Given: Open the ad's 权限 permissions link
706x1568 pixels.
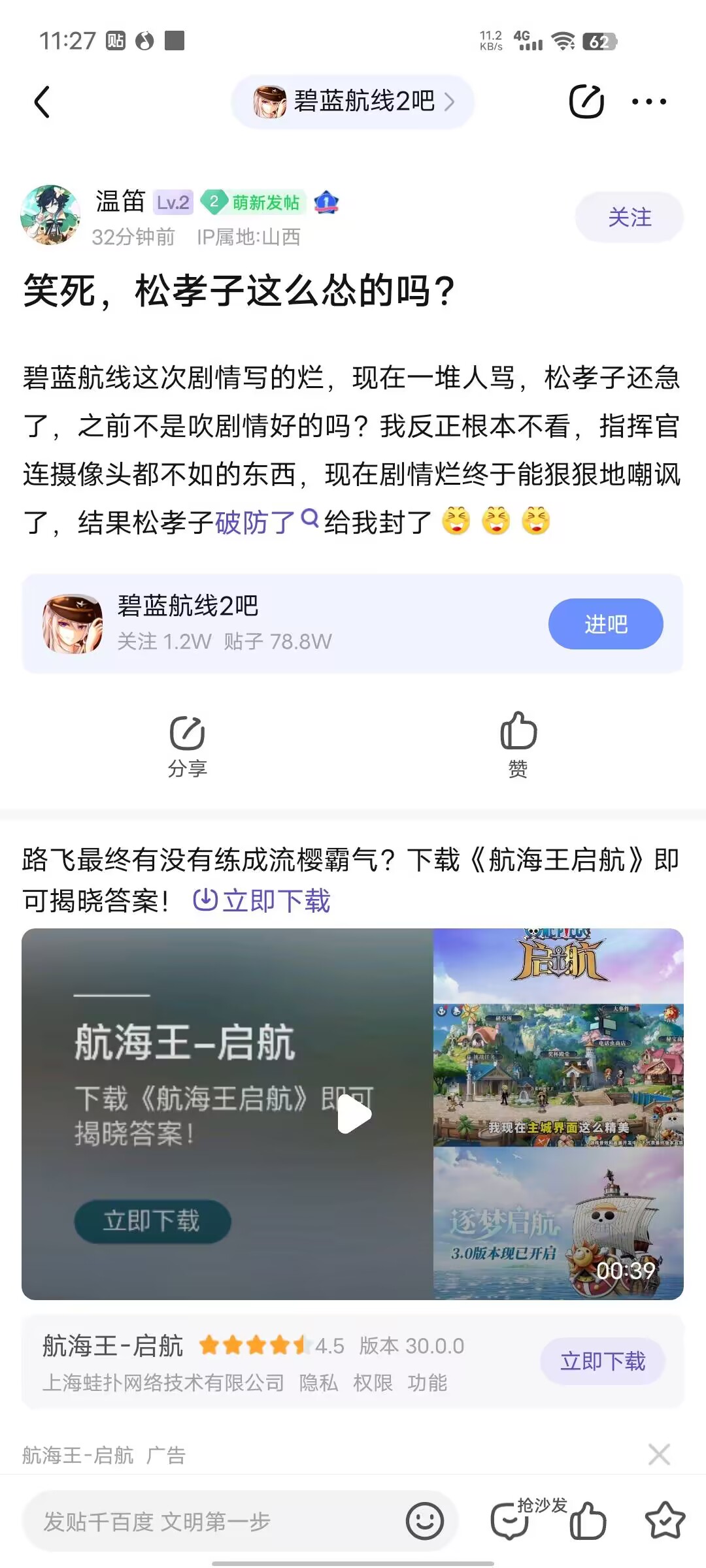Looking at the screenshot, I should [373, 1383].
